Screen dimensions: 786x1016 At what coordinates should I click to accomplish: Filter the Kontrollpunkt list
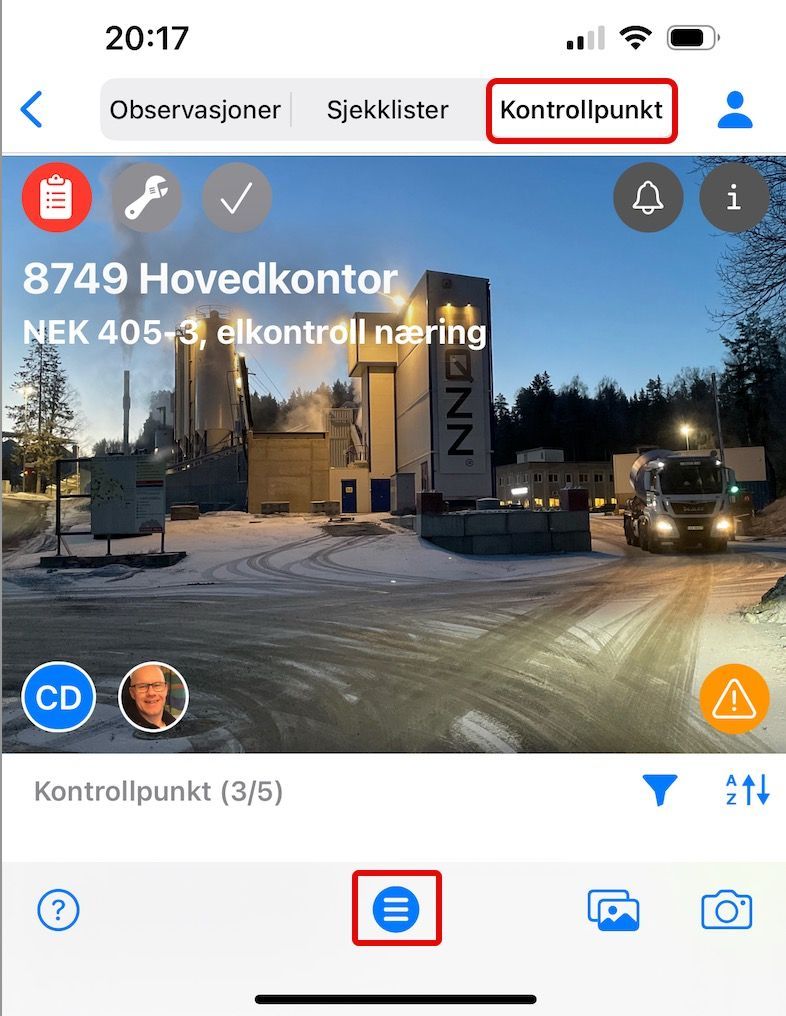(660, 791)
